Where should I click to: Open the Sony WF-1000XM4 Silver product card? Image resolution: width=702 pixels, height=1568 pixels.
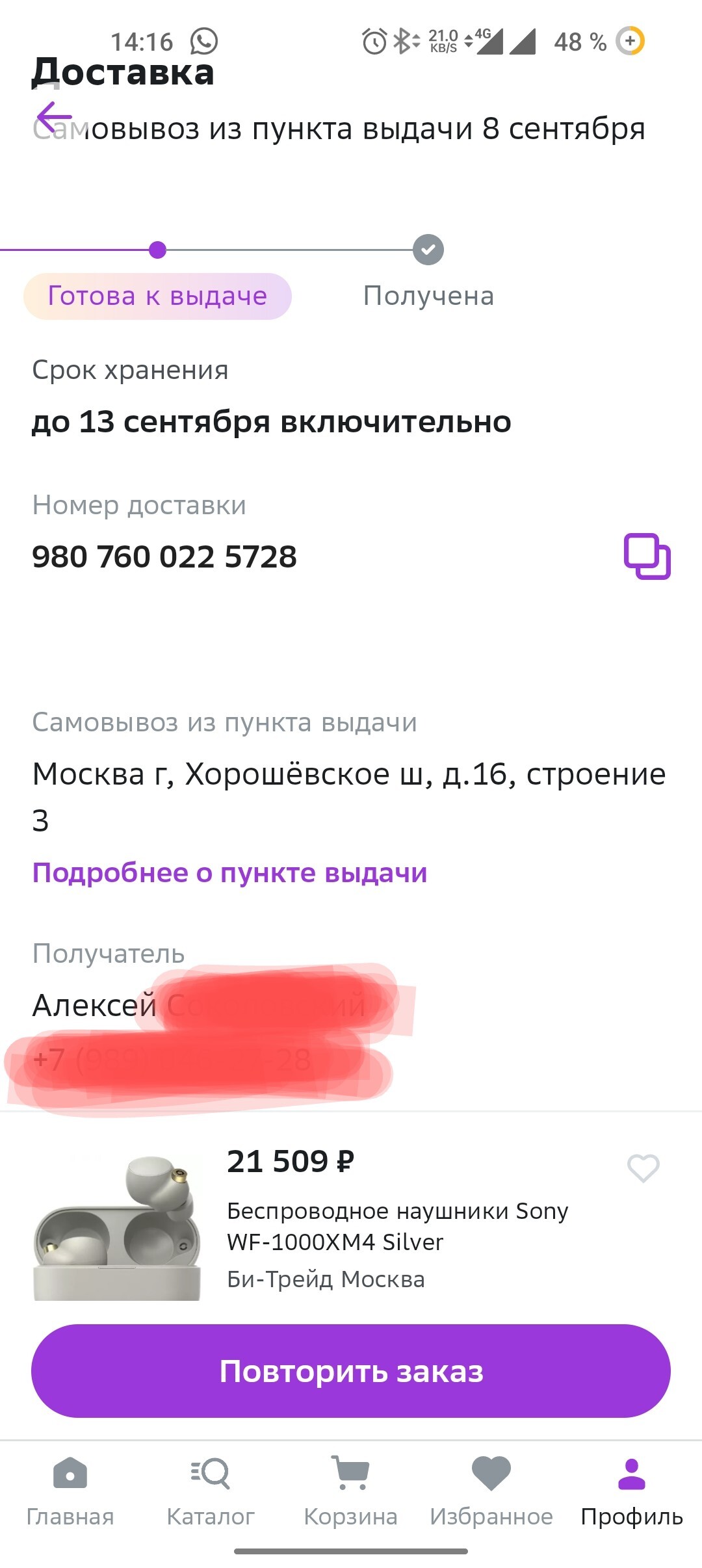[397, 1227]
